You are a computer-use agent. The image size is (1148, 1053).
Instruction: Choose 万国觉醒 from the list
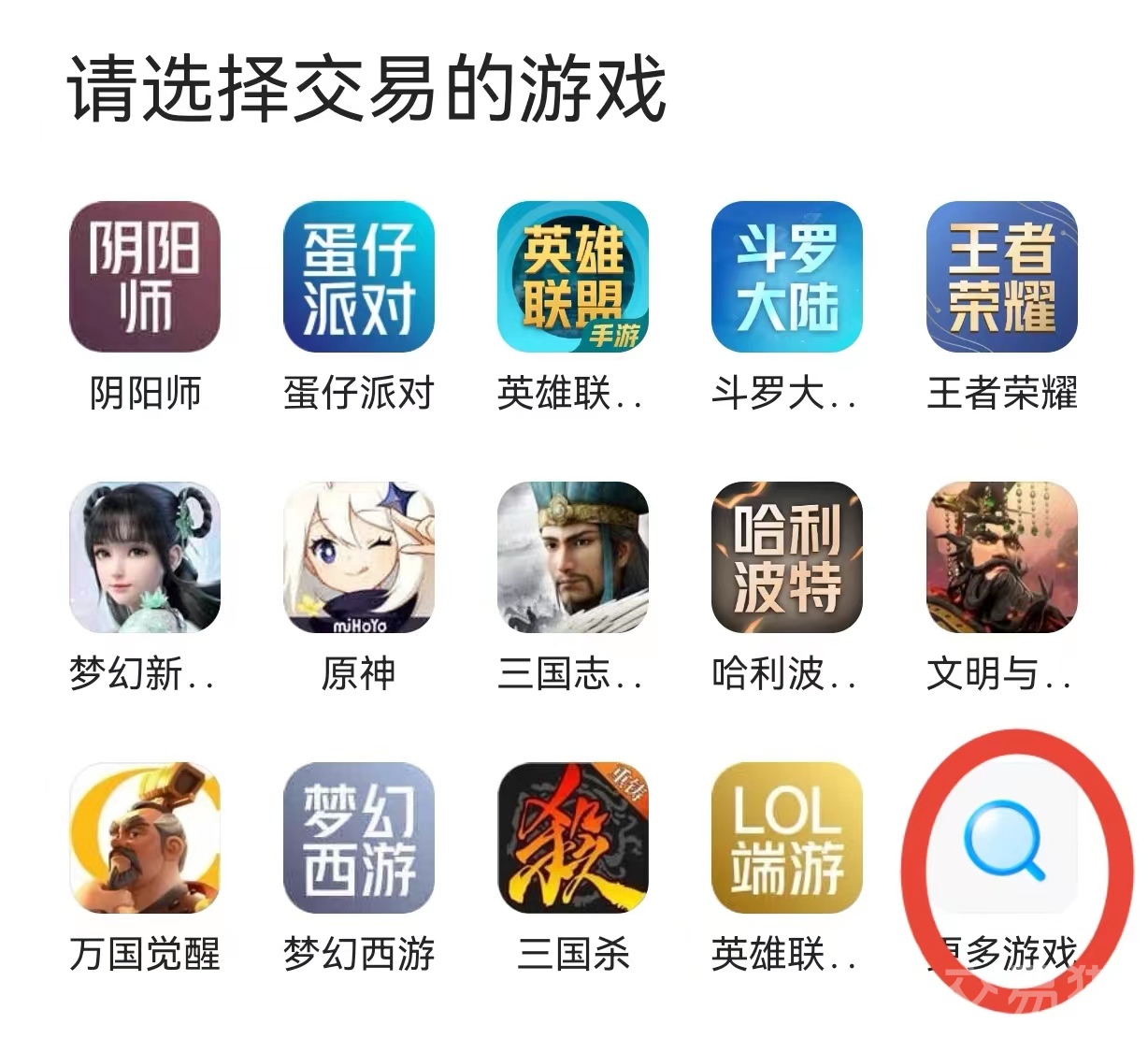145,838
